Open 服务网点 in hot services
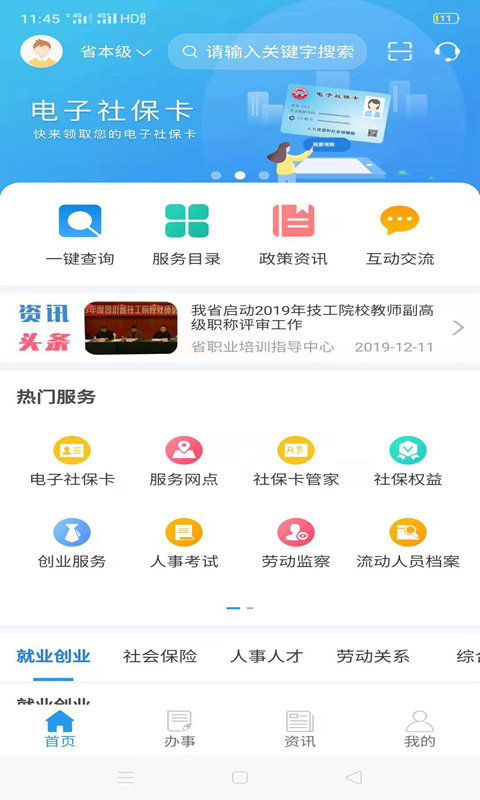Viewport: 480px width, 800px height. point(184,461)
